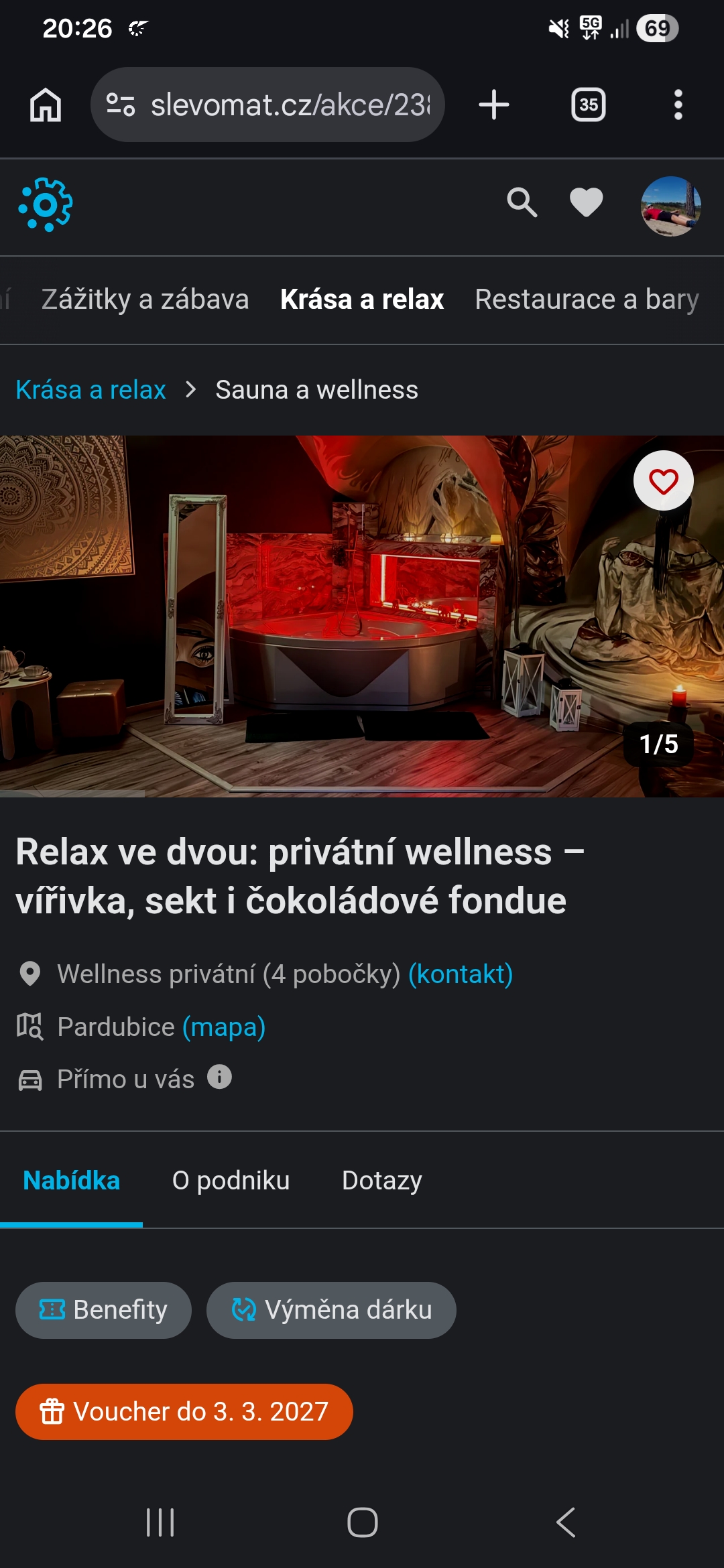Tap the map icon beside Pardubice
The width and height of the screenshot is (724, 1568).
click(x=30, y=1026)
